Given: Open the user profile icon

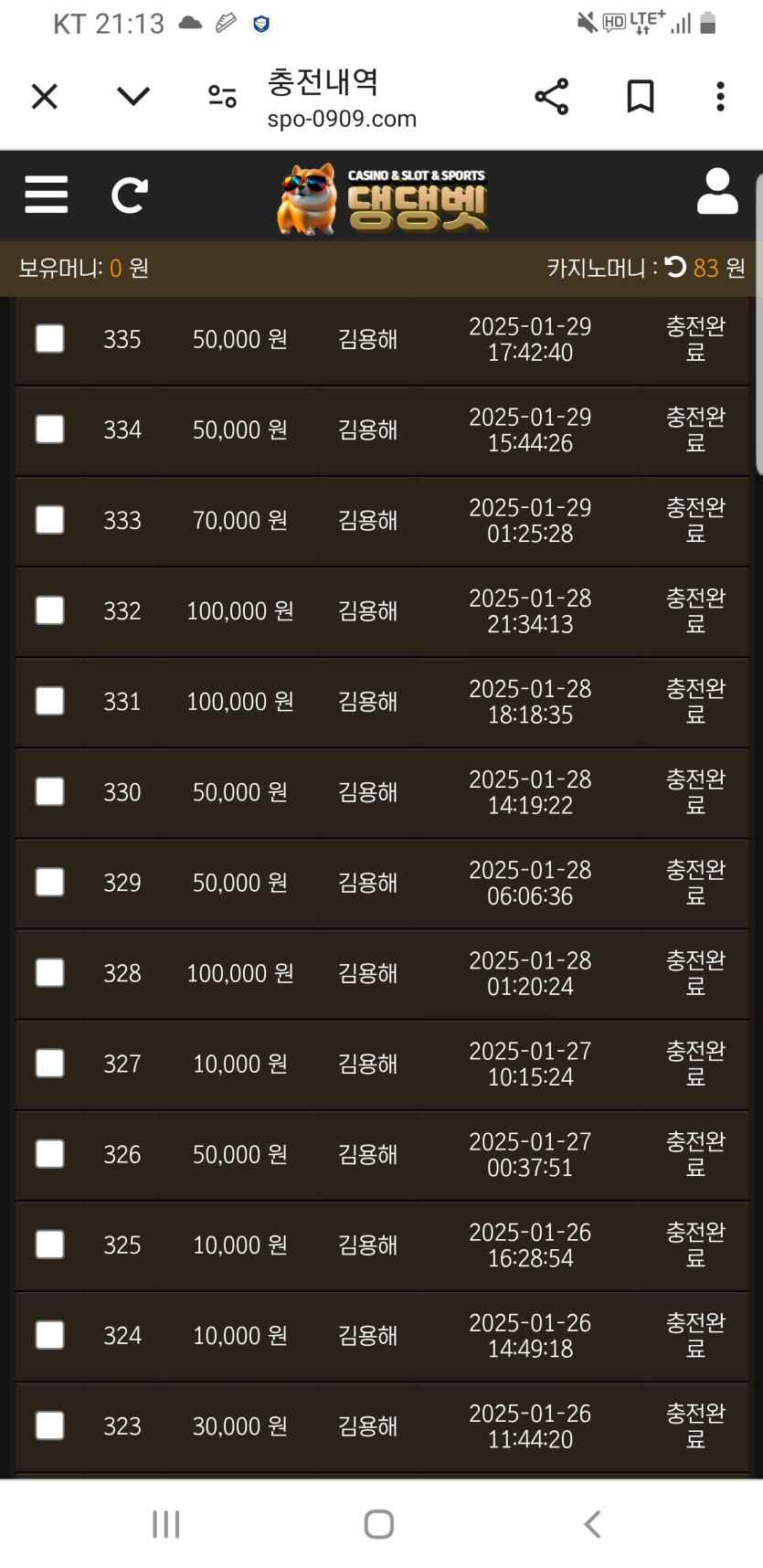Looking at the screenshot, I should click(x=717, y=193).
